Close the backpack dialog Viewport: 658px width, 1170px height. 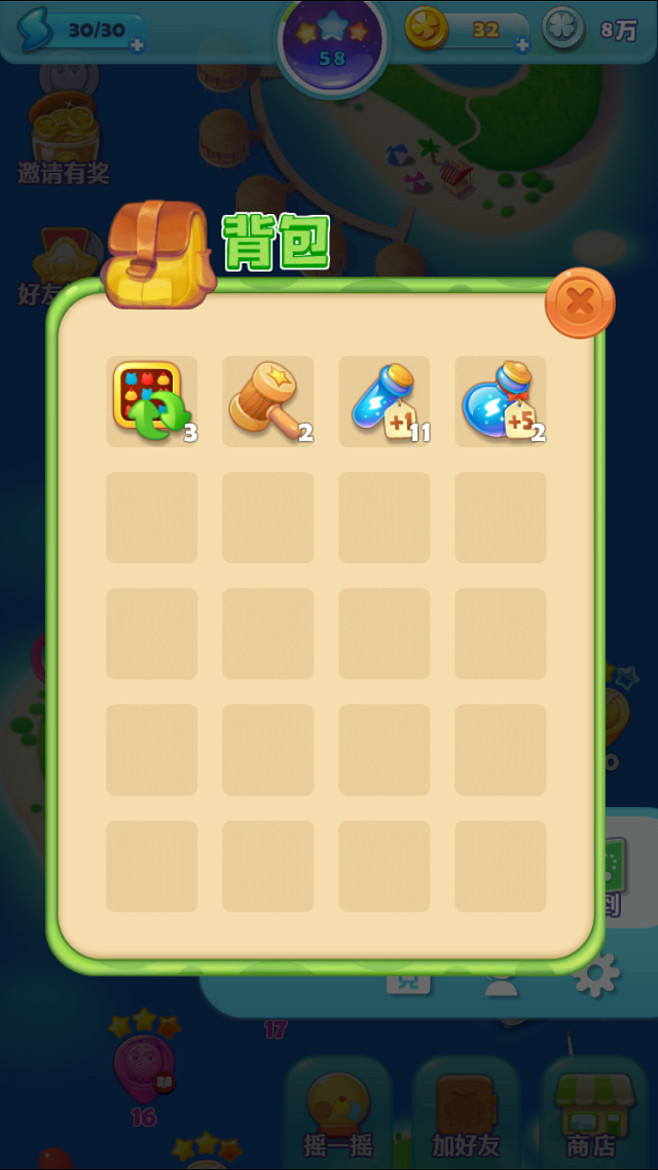point(580,302)
